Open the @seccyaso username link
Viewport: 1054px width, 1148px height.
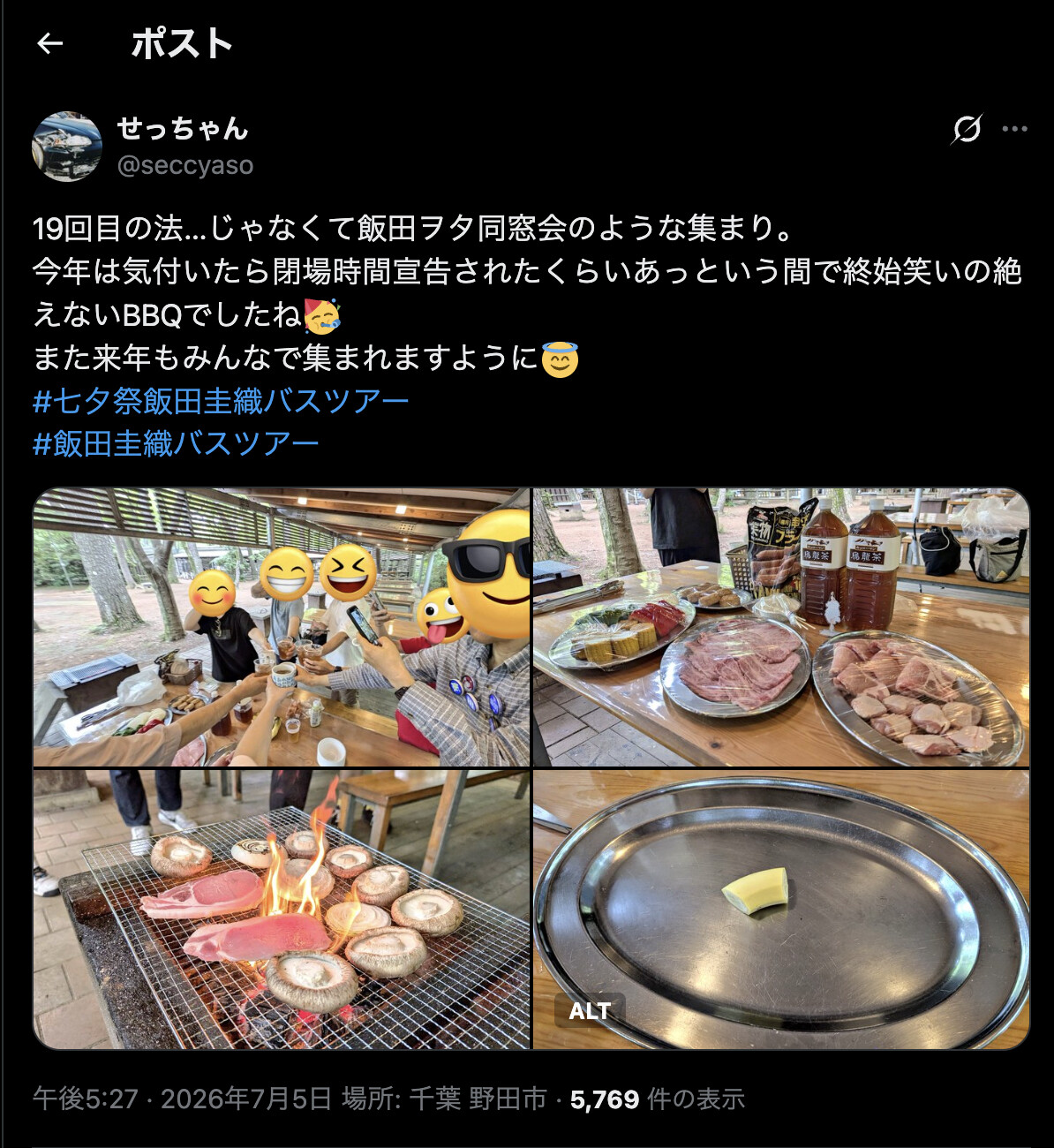(185, 165)
